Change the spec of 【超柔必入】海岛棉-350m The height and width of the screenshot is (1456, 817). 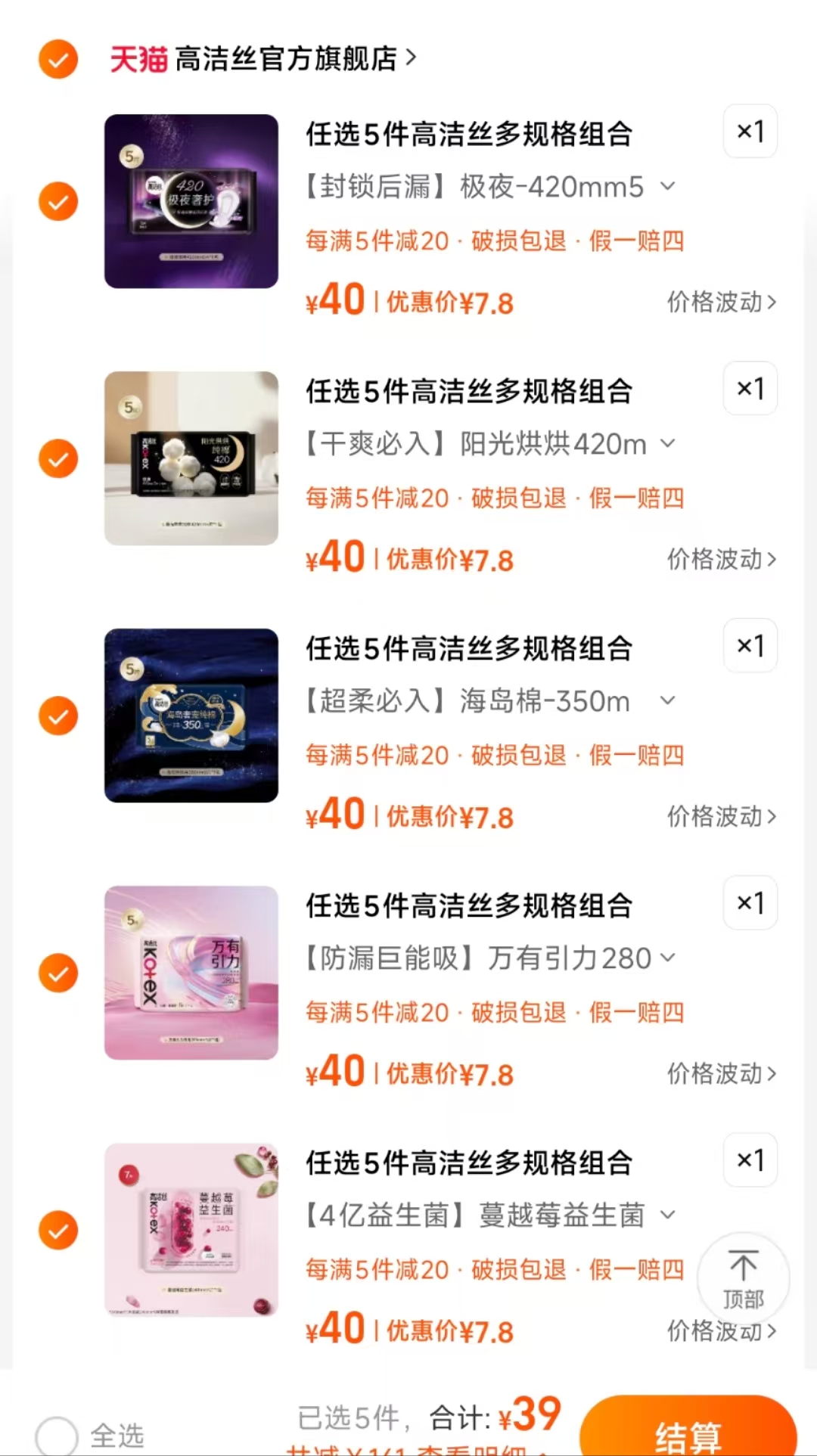click(489, 701)
